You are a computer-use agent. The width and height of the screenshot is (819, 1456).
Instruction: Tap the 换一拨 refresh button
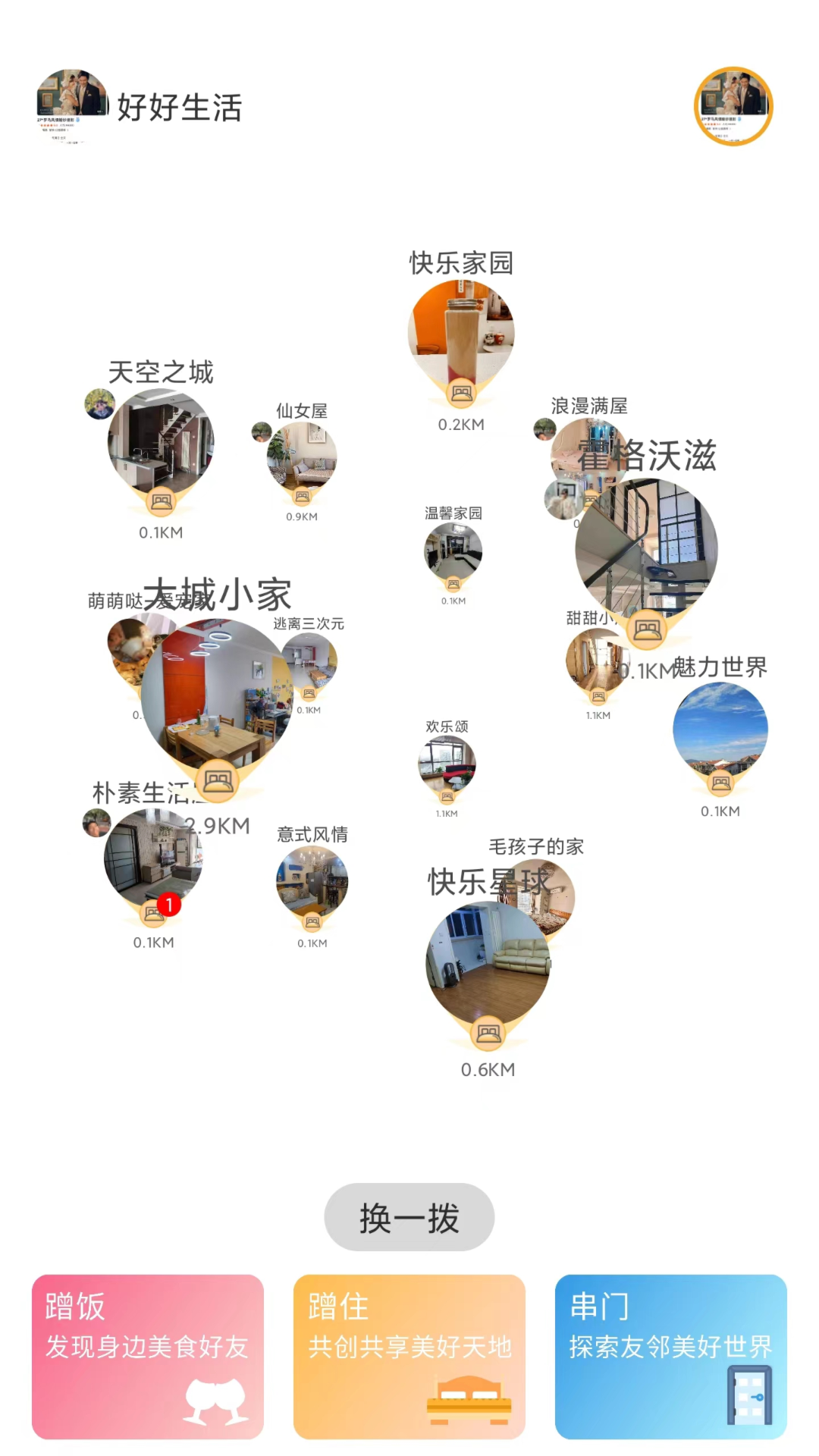click(409, 1217)
